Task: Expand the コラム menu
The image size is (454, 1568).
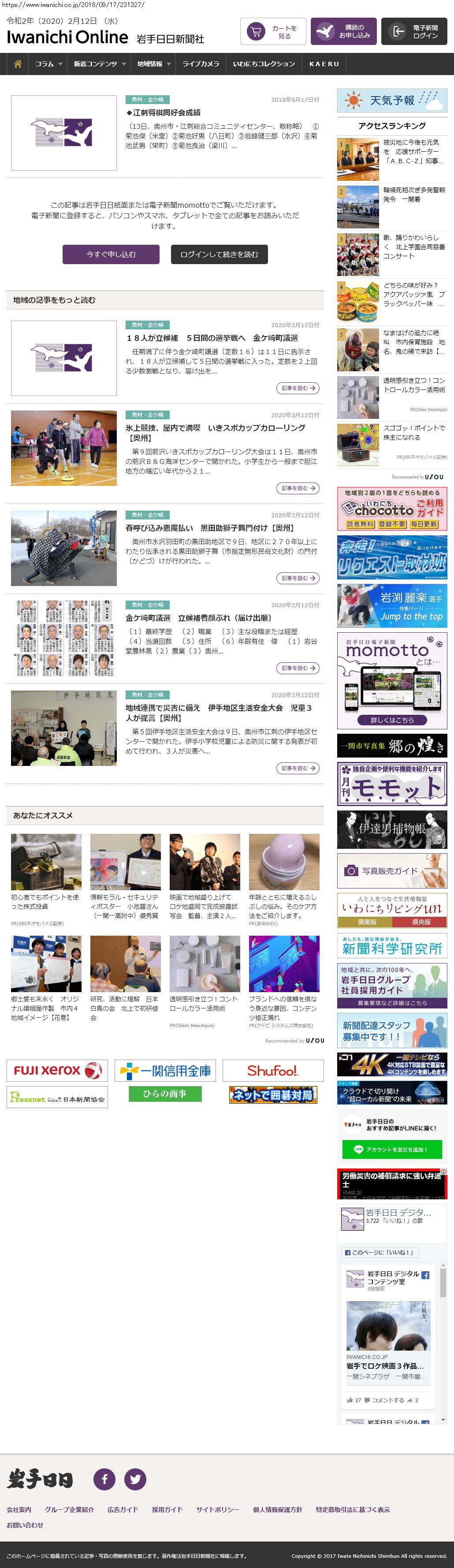Action: 48,64
